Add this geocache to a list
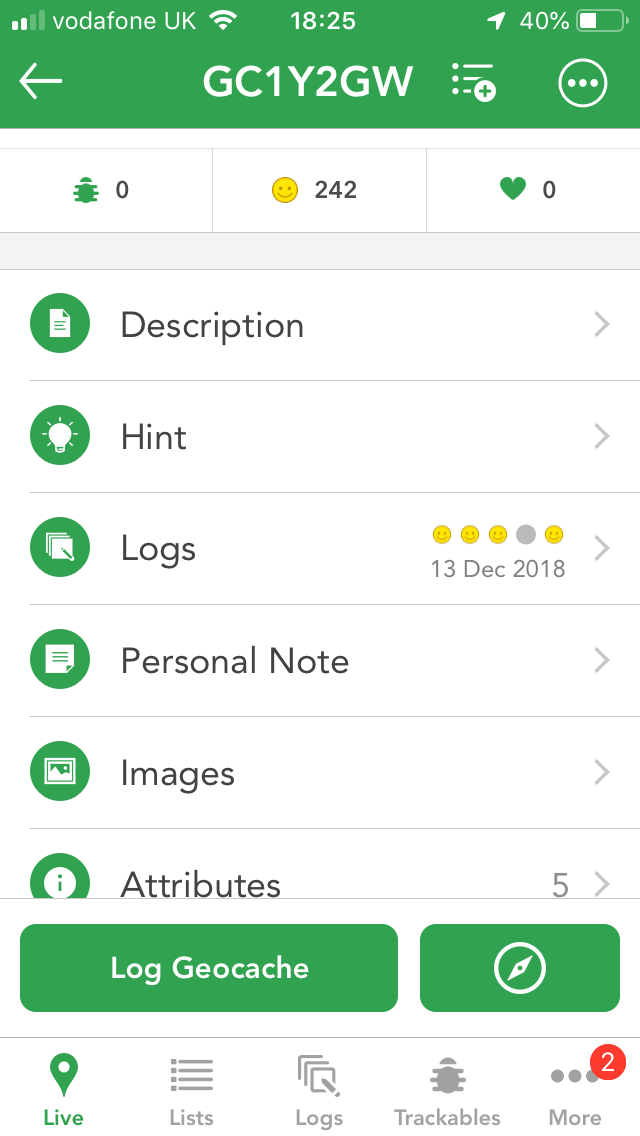640x1136 pixels. tap(473, 82)
